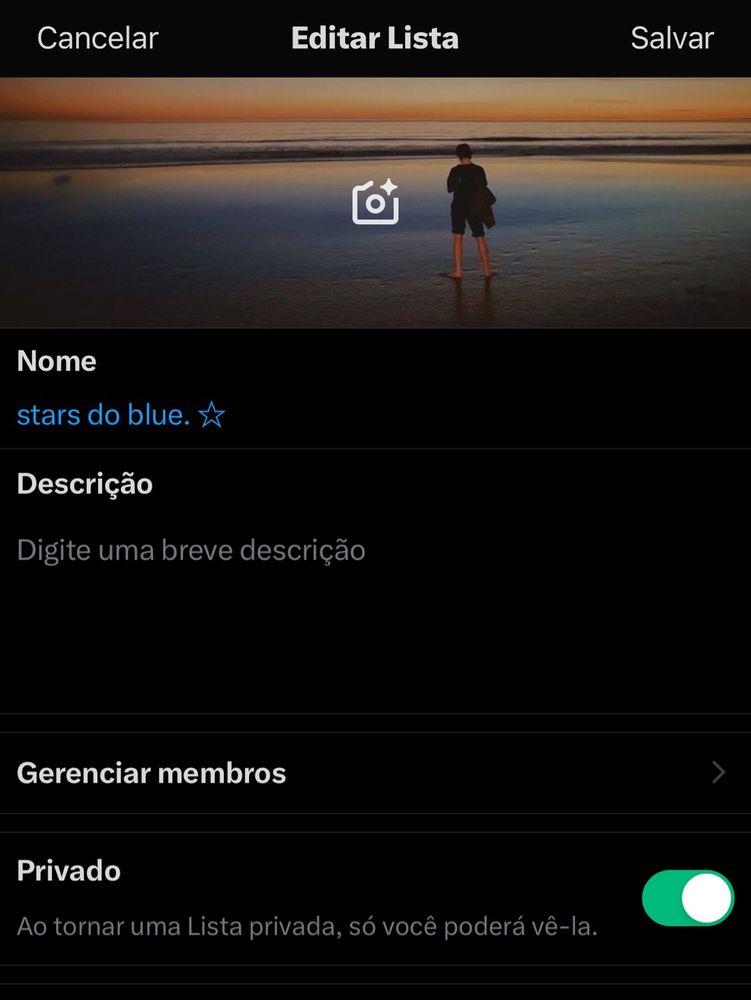Image resolution: width=751 pixels, height=1000 pixels.
Task: Open Gerenciar membros
Action: pyautogui.click(x=375, y=773)
